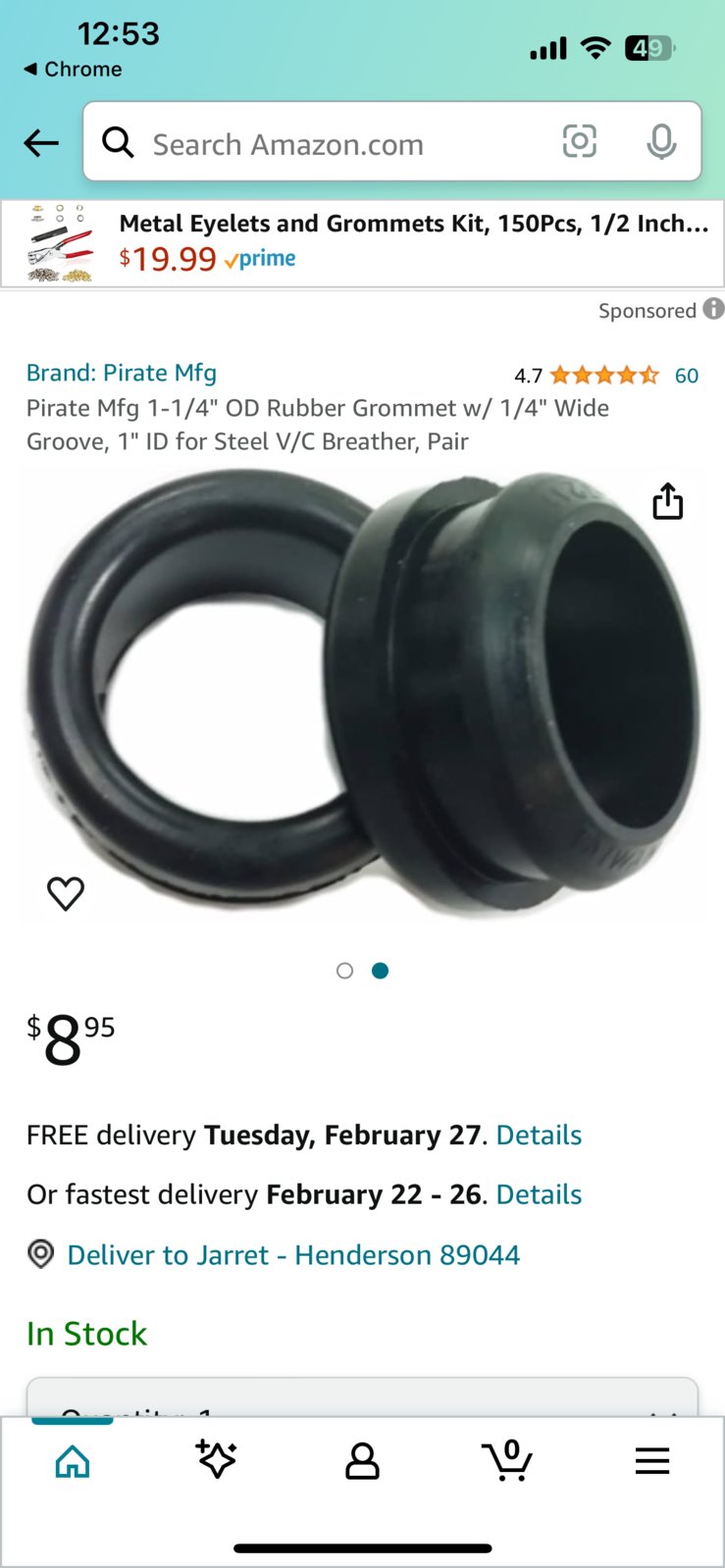The height and width of the screenshot is (1568, 725).
Task: Open the hamburger menu tab
Action: coord(652,1461)
